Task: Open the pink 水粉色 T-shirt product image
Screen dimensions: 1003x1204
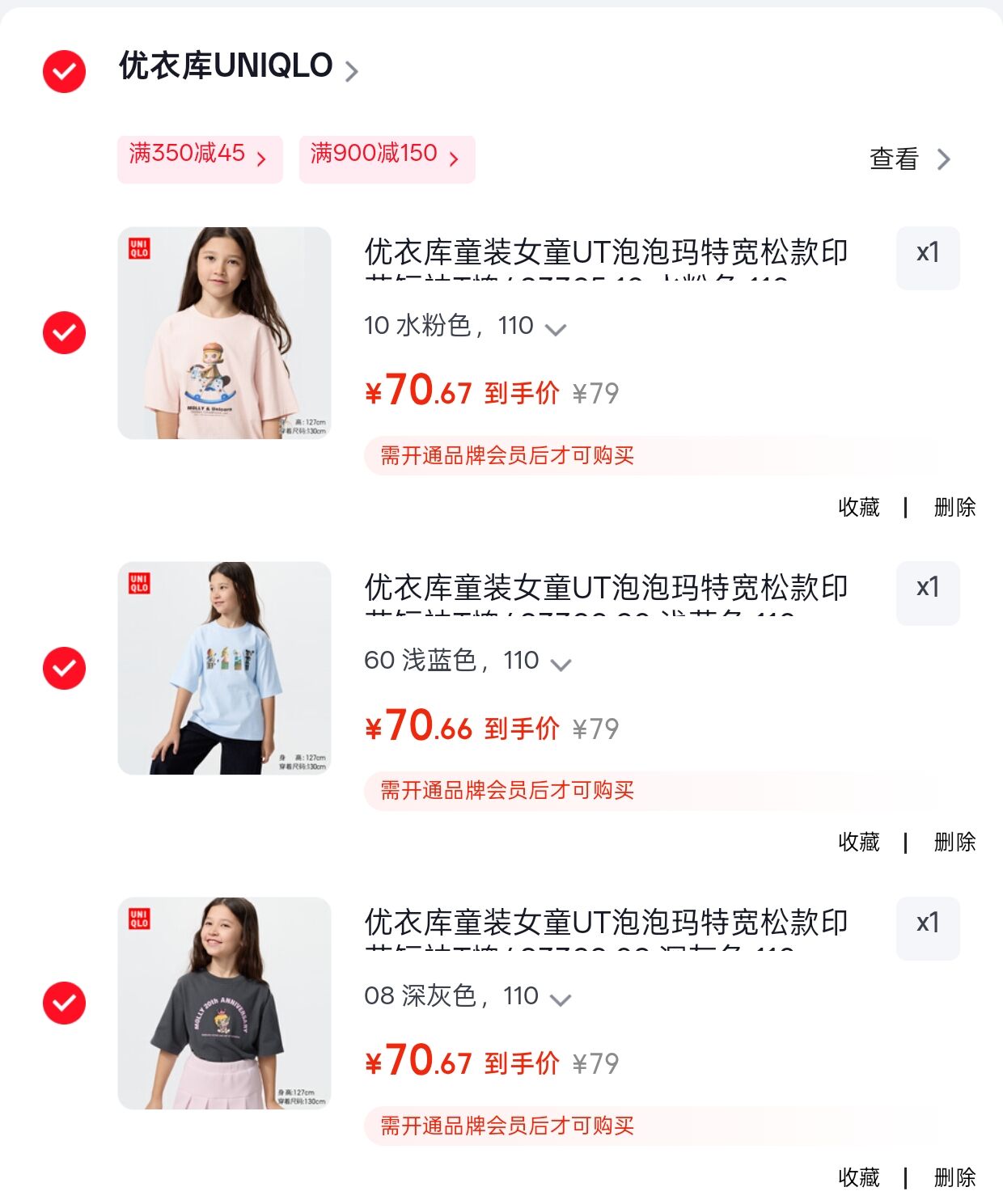Action: coord(224,333)
